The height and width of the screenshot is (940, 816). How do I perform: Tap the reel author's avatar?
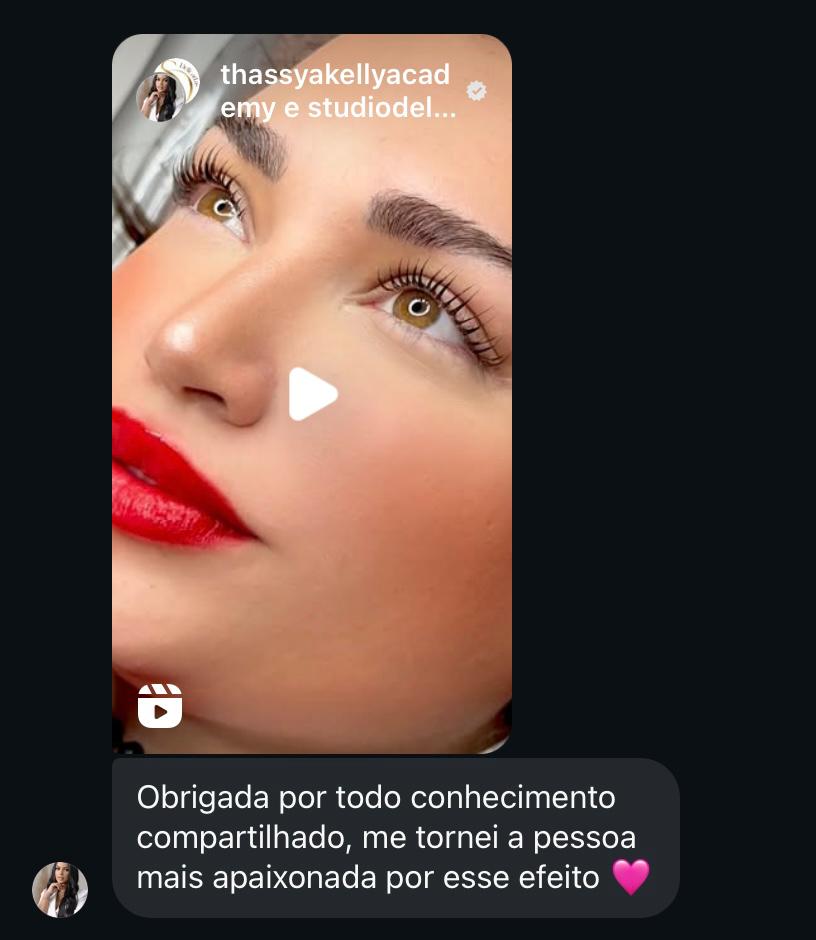tap(165, 91)
